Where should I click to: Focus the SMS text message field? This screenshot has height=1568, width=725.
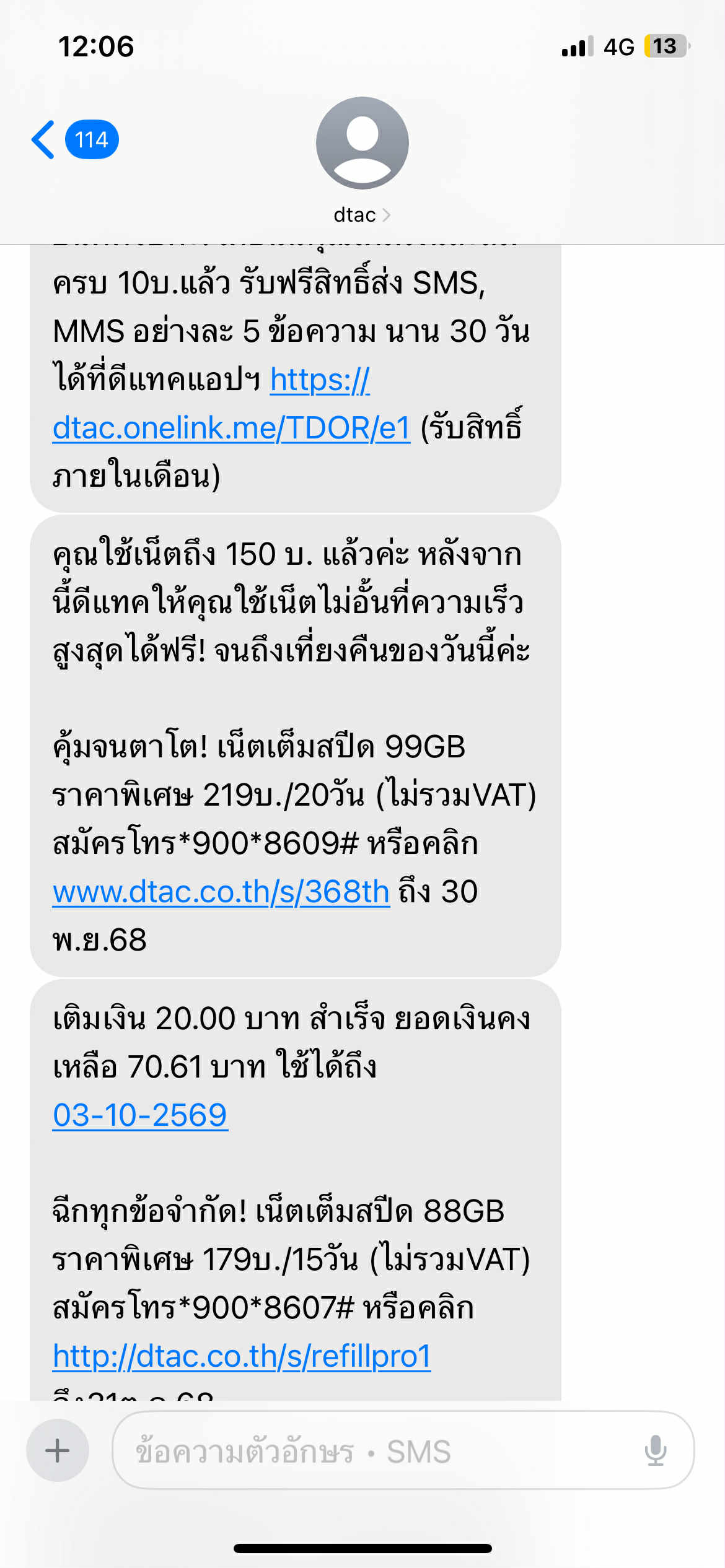[x=403, y=1450]
